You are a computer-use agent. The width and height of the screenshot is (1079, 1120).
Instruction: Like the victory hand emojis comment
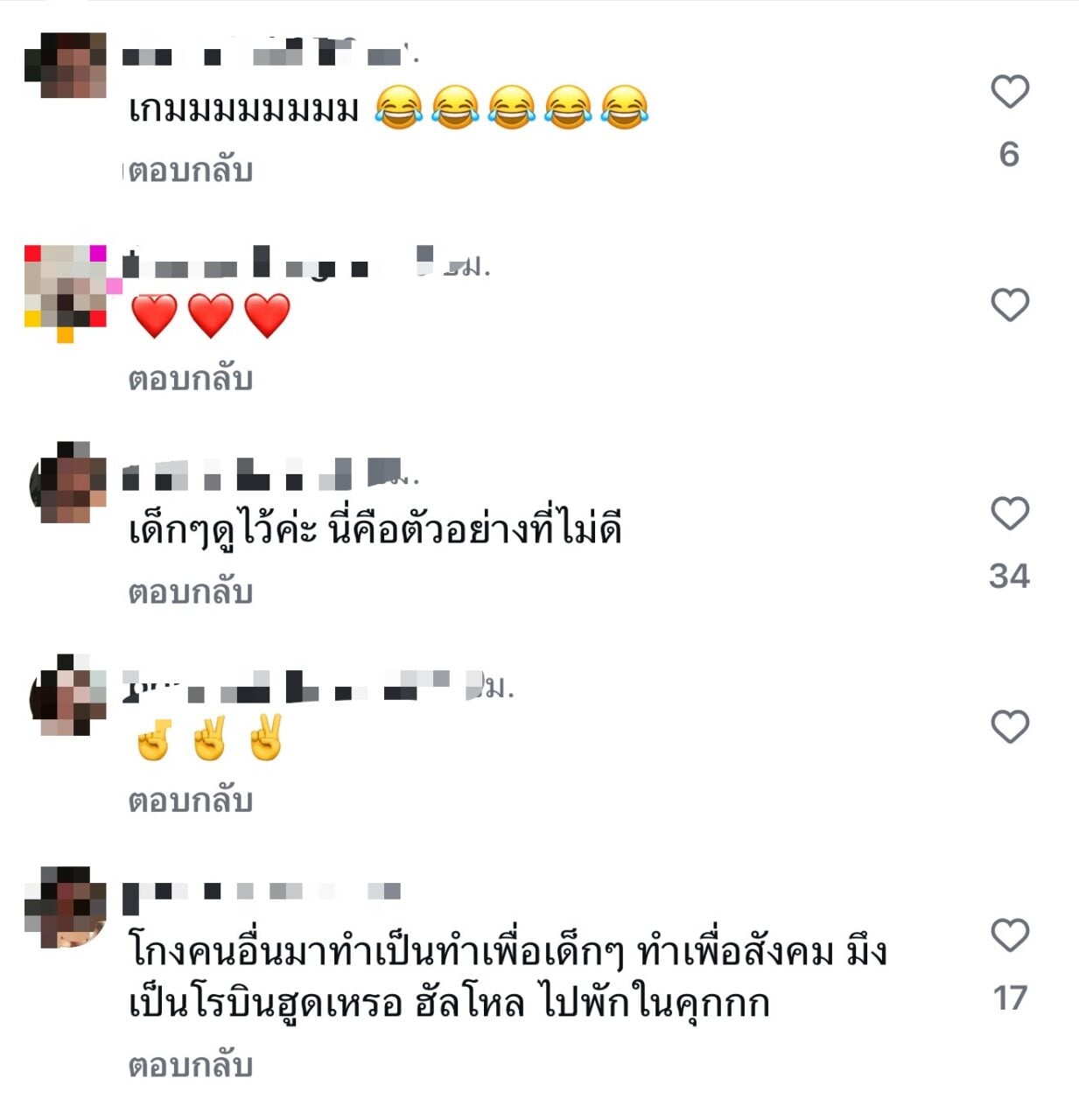pyautogui.click(x=1009, y=726)
